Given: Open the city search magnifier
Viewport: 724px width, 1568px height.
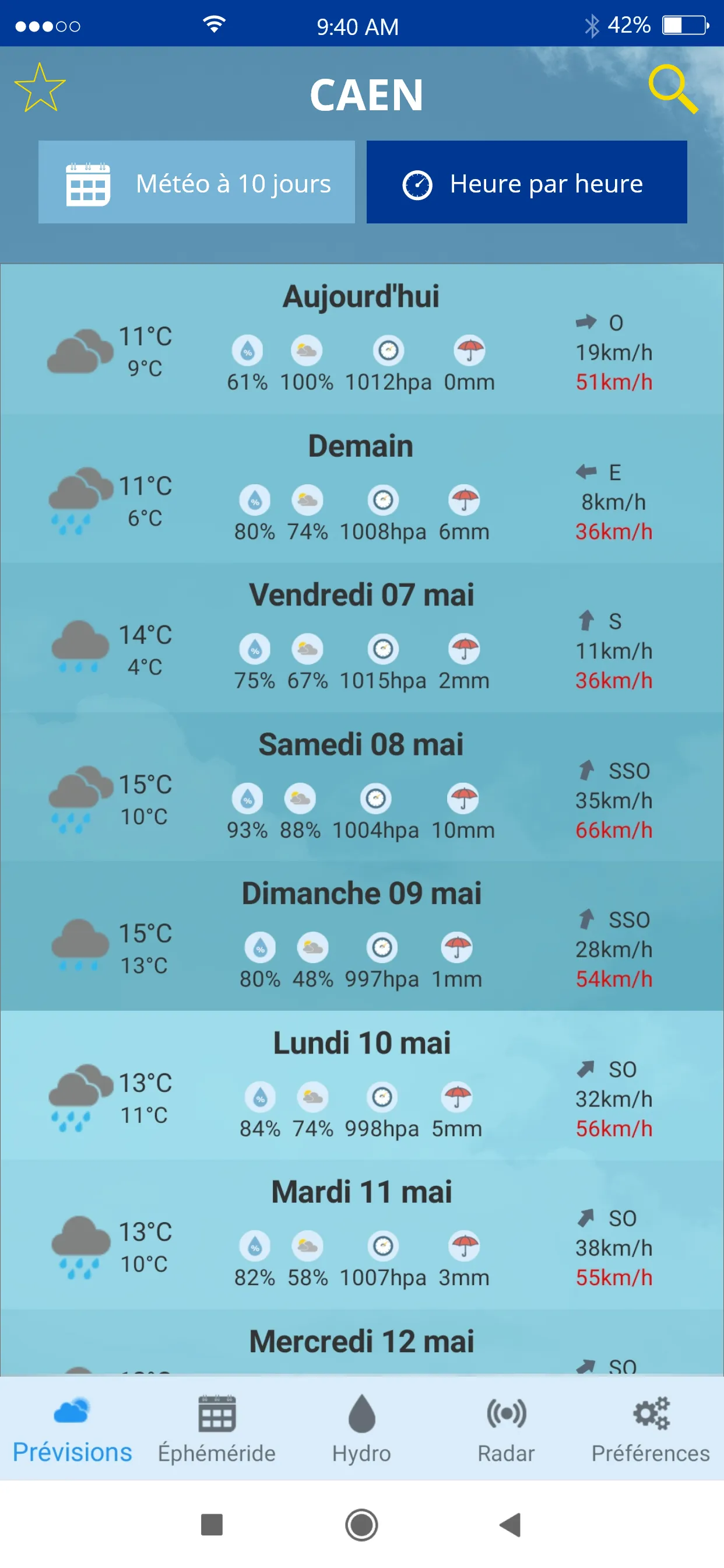Looking at the screenshot, I should 673,89.
